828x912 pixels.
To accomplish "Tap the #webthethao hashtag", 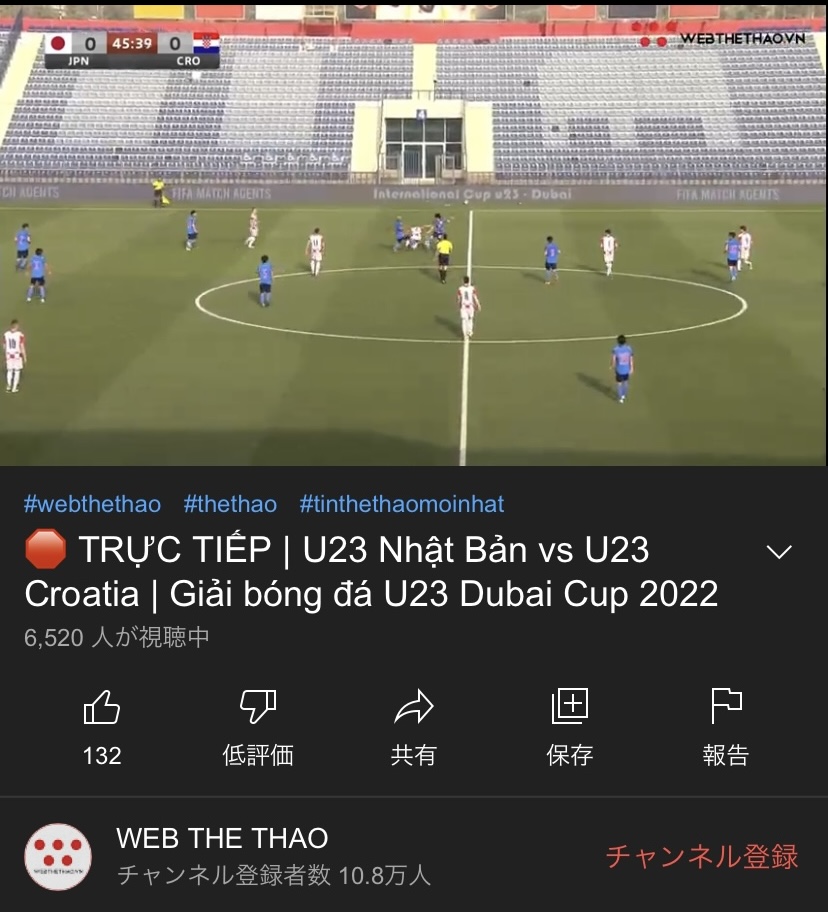I will point(91,504).
